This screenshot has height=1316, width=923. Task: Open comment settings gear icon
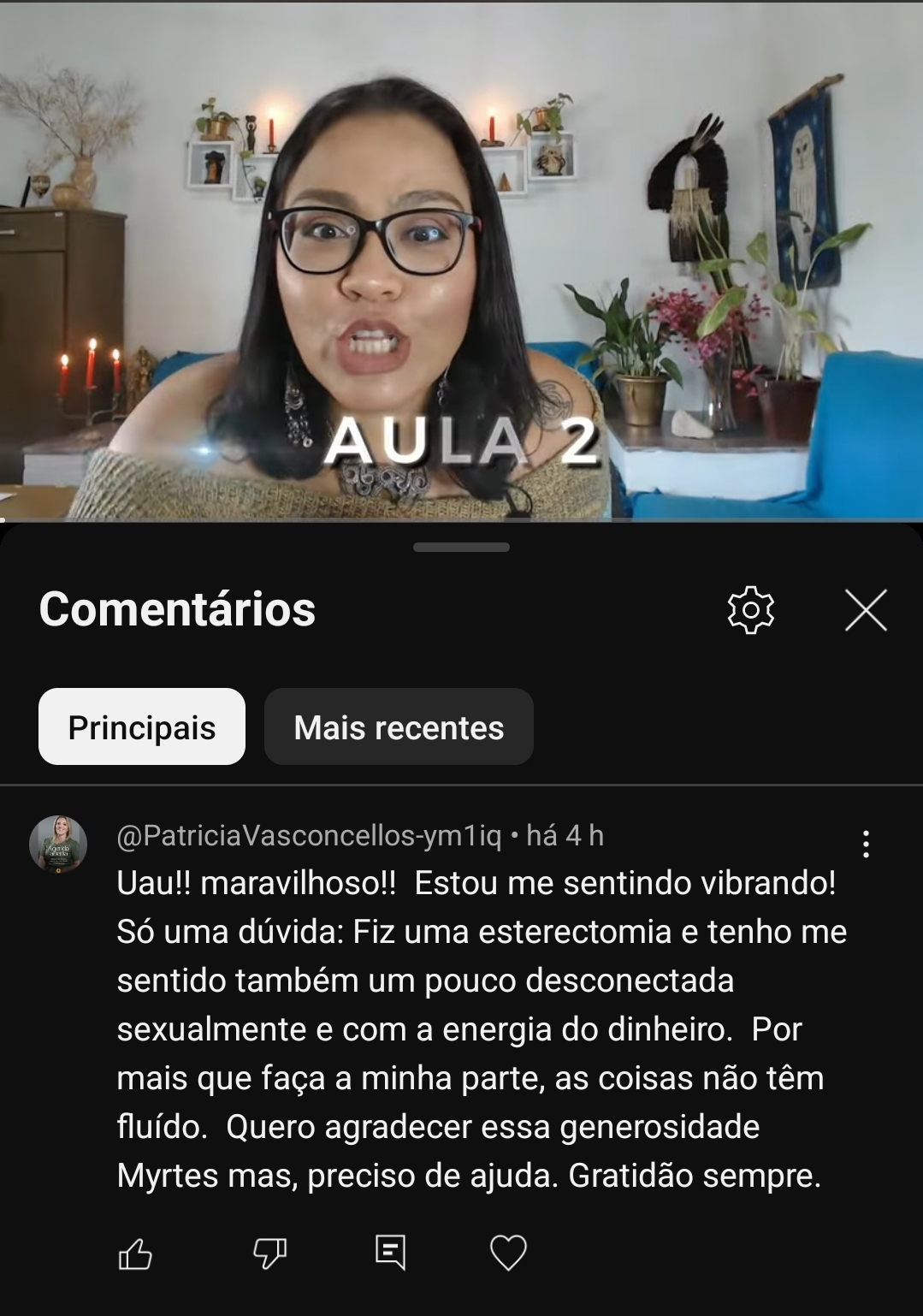pyautogui.click(x=750, y=610)
